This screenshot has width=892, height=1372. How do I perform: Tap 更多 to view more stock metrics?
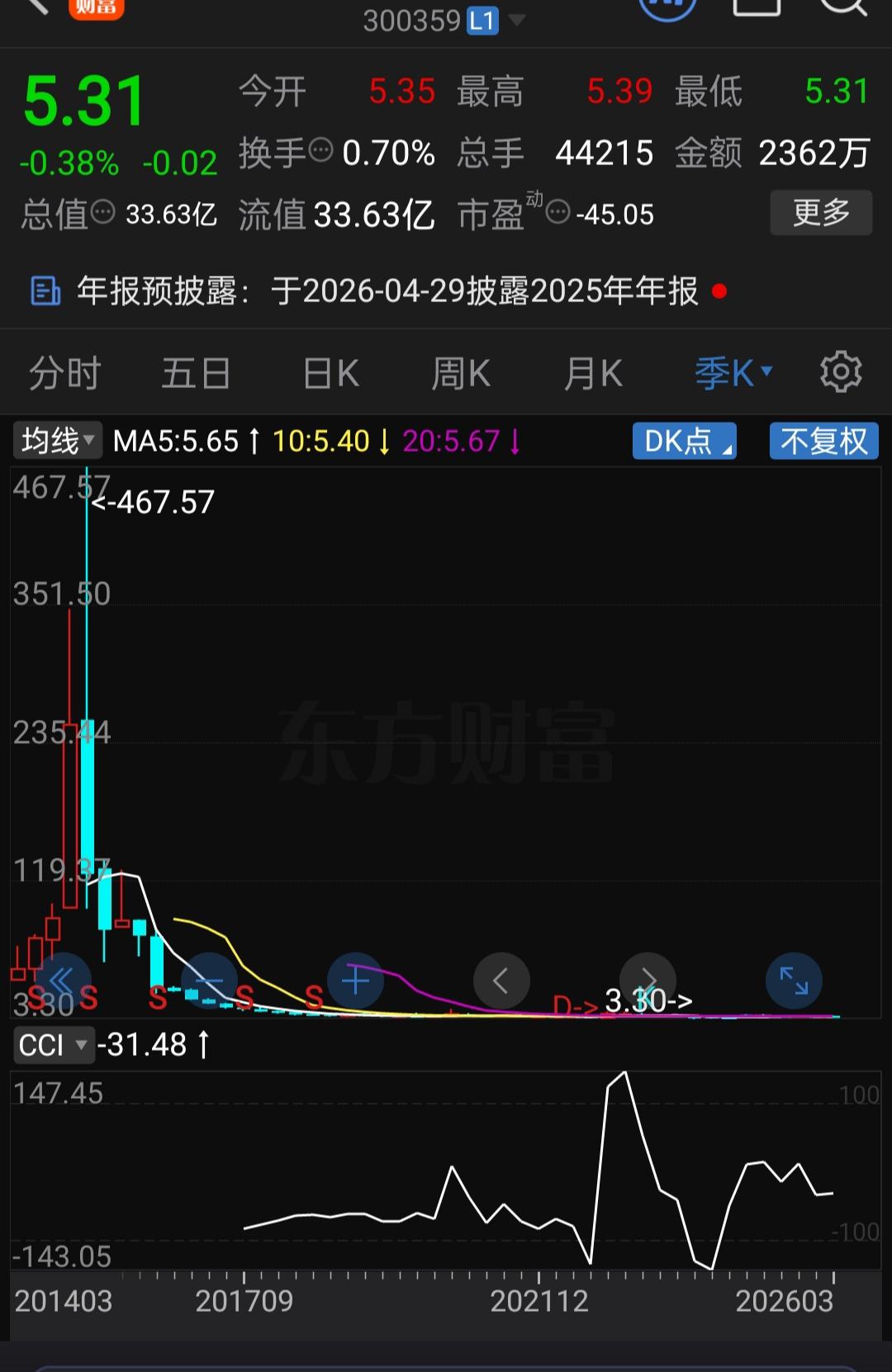coord(821,212)
